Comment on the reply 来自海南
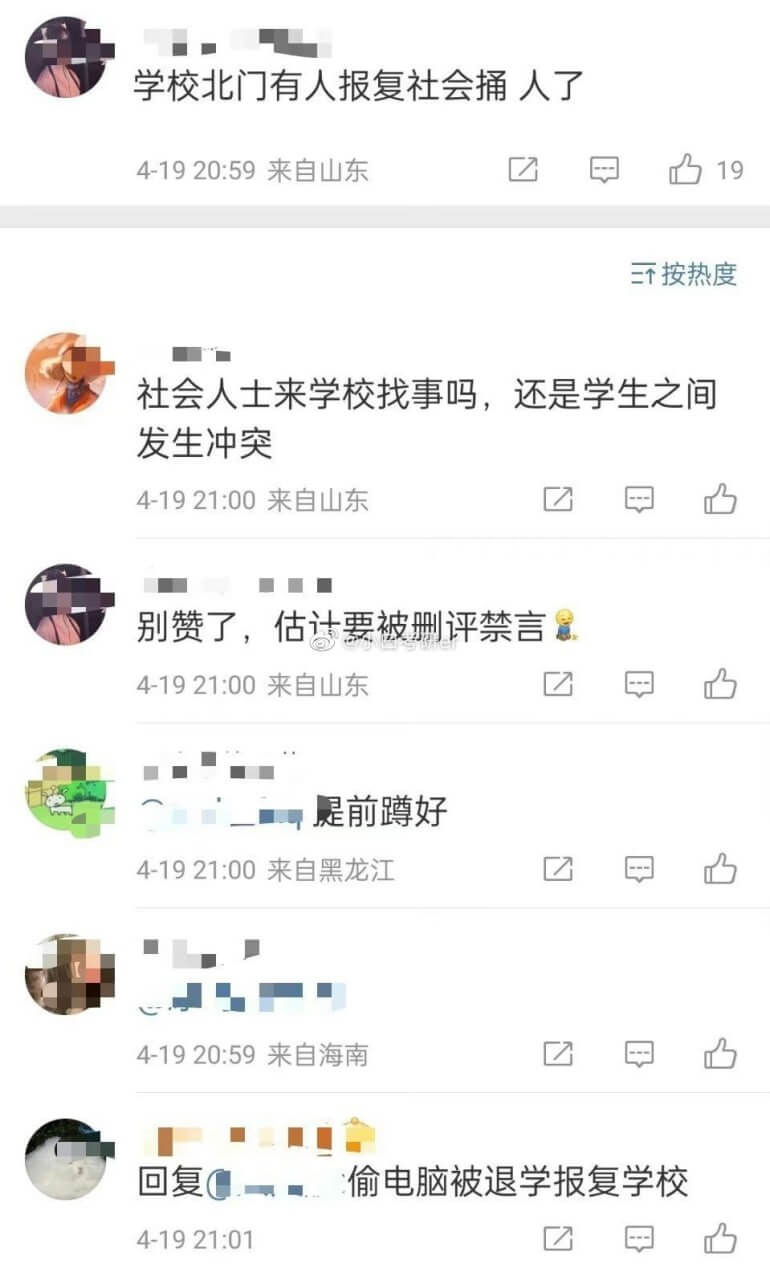 pyautogui.click(x=639, y=1053)
